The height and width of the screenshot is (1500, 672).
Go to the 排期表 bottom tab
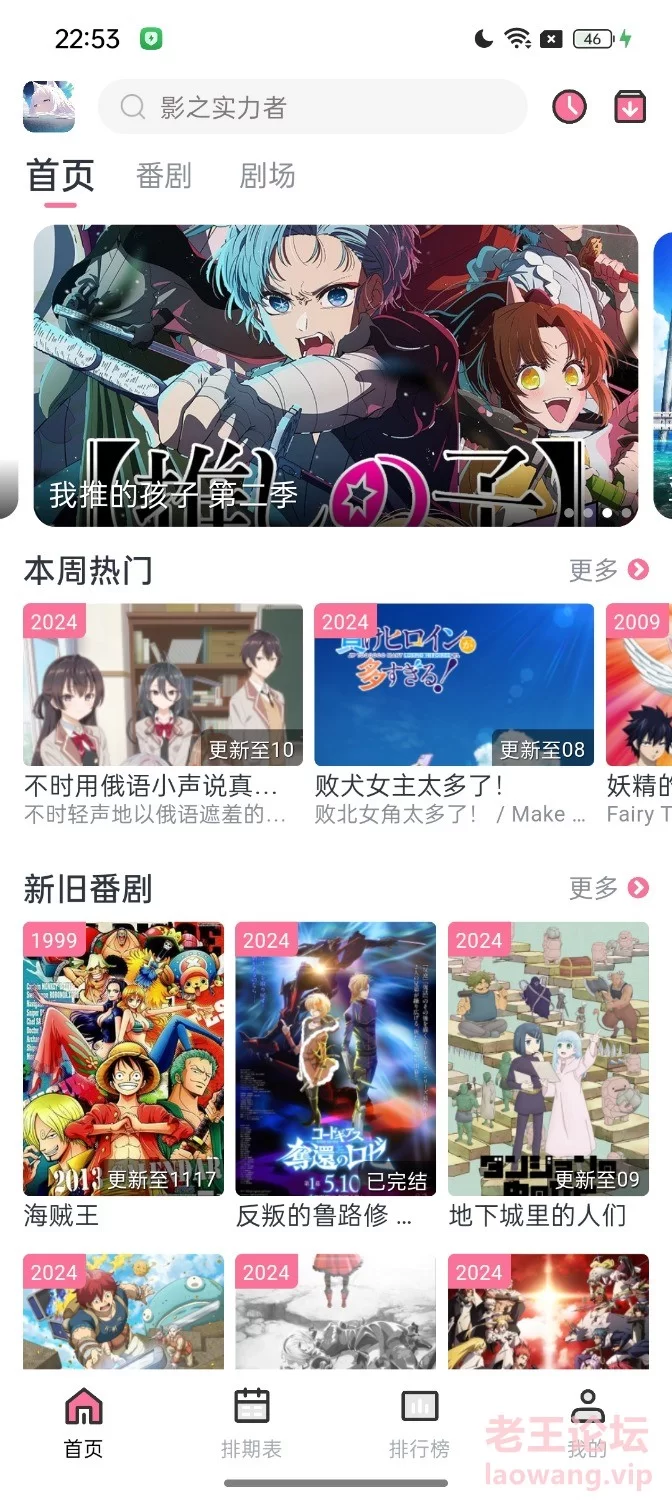[x=252, y=1423]
